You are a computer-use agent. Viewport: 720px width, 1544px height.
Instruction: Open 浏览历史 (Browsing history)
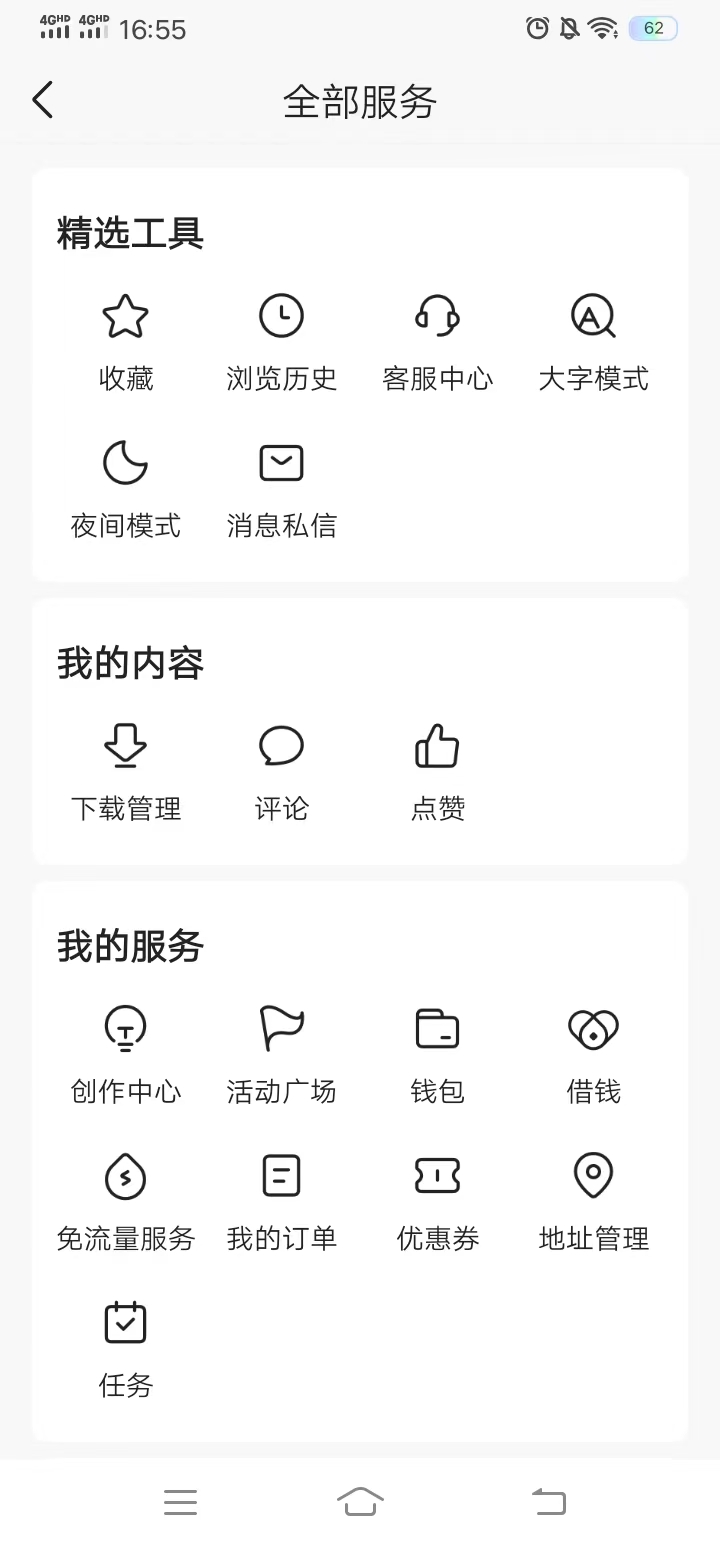[281, 340]
